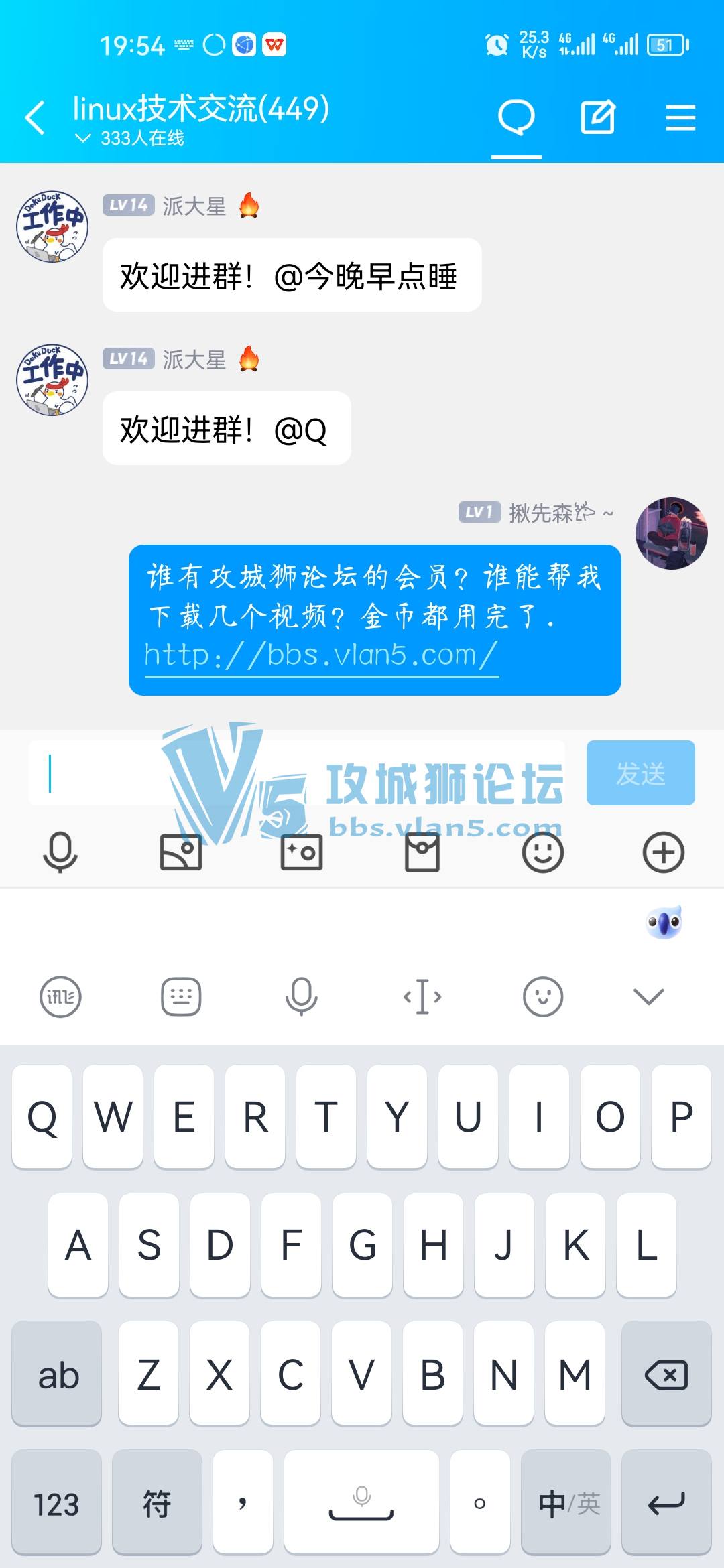Open the chat emoji panel
The image size is (724, 1568).
tap(542, 852)
